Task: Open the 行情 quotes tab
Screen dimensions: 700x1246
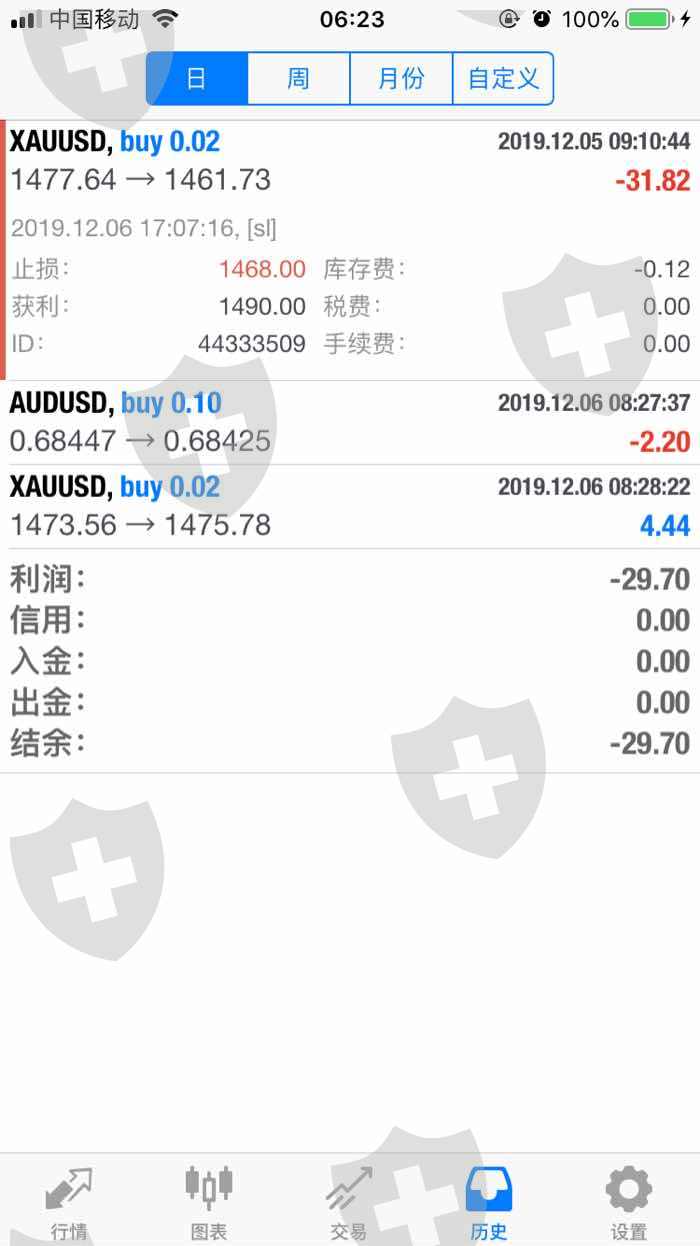Action: click(69, 1202)
